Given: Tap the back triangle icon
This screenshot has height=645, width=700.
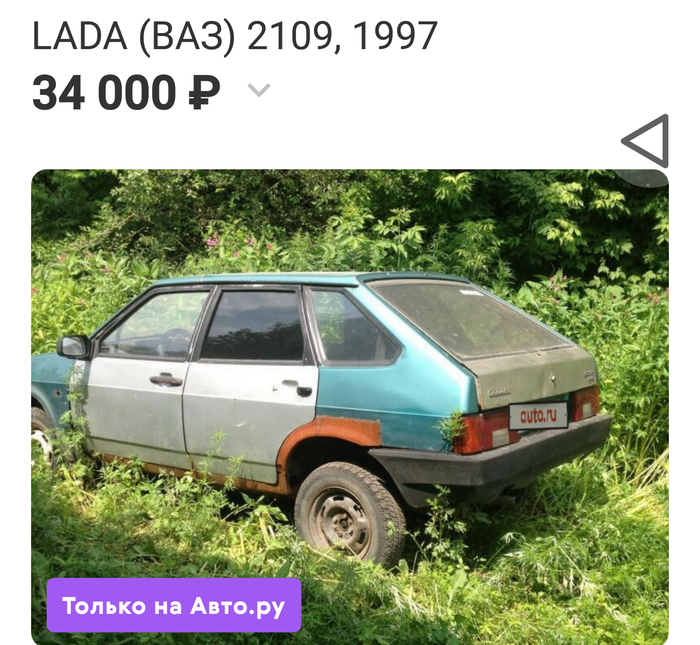Looking at the screenshot, I should (646, 141).
